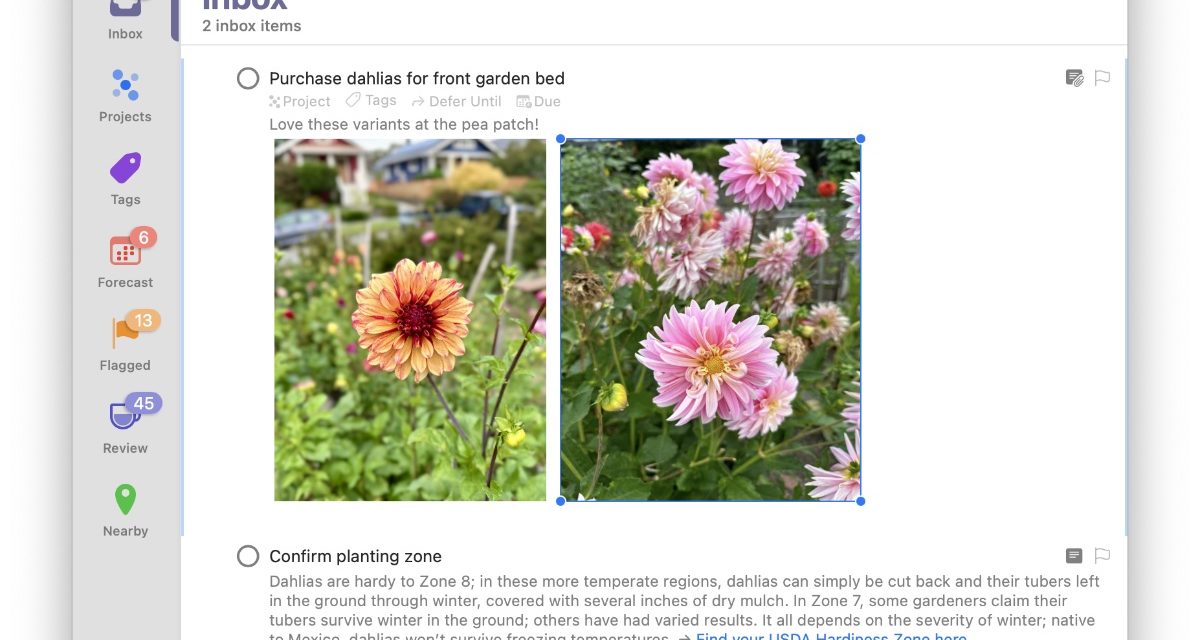Open the Projects perspective
This screenshot has height=640, width=1200.
[x=125, y=95]
